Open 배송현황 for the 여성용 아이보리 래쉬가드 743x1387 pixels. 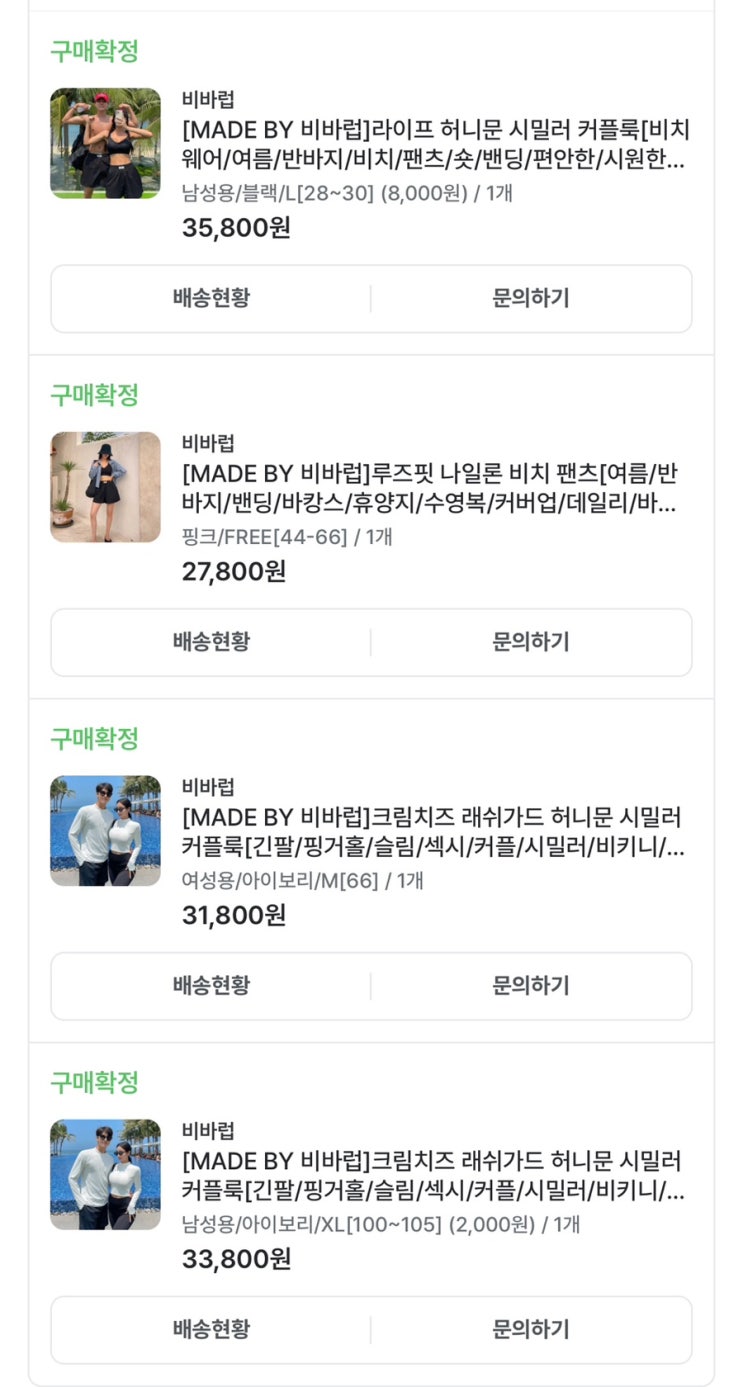(211, 986)
